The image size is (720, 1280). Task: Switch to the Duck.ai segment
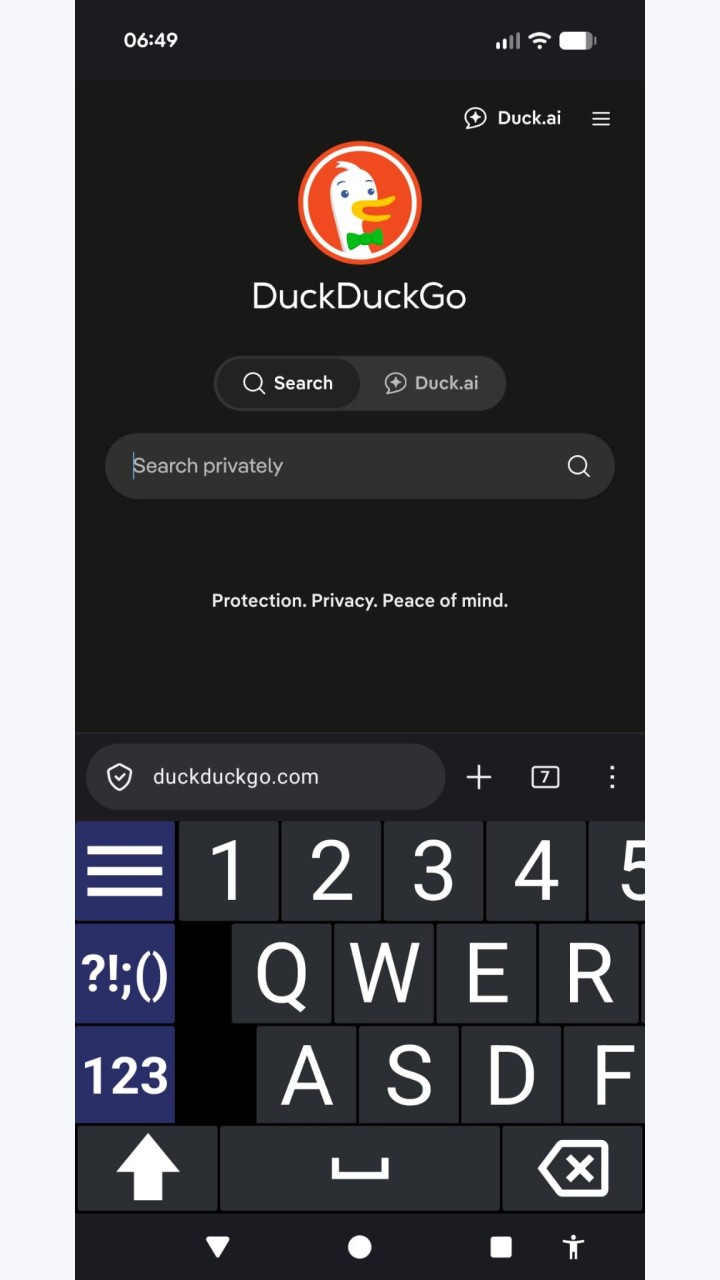click(x=432, y=383)
